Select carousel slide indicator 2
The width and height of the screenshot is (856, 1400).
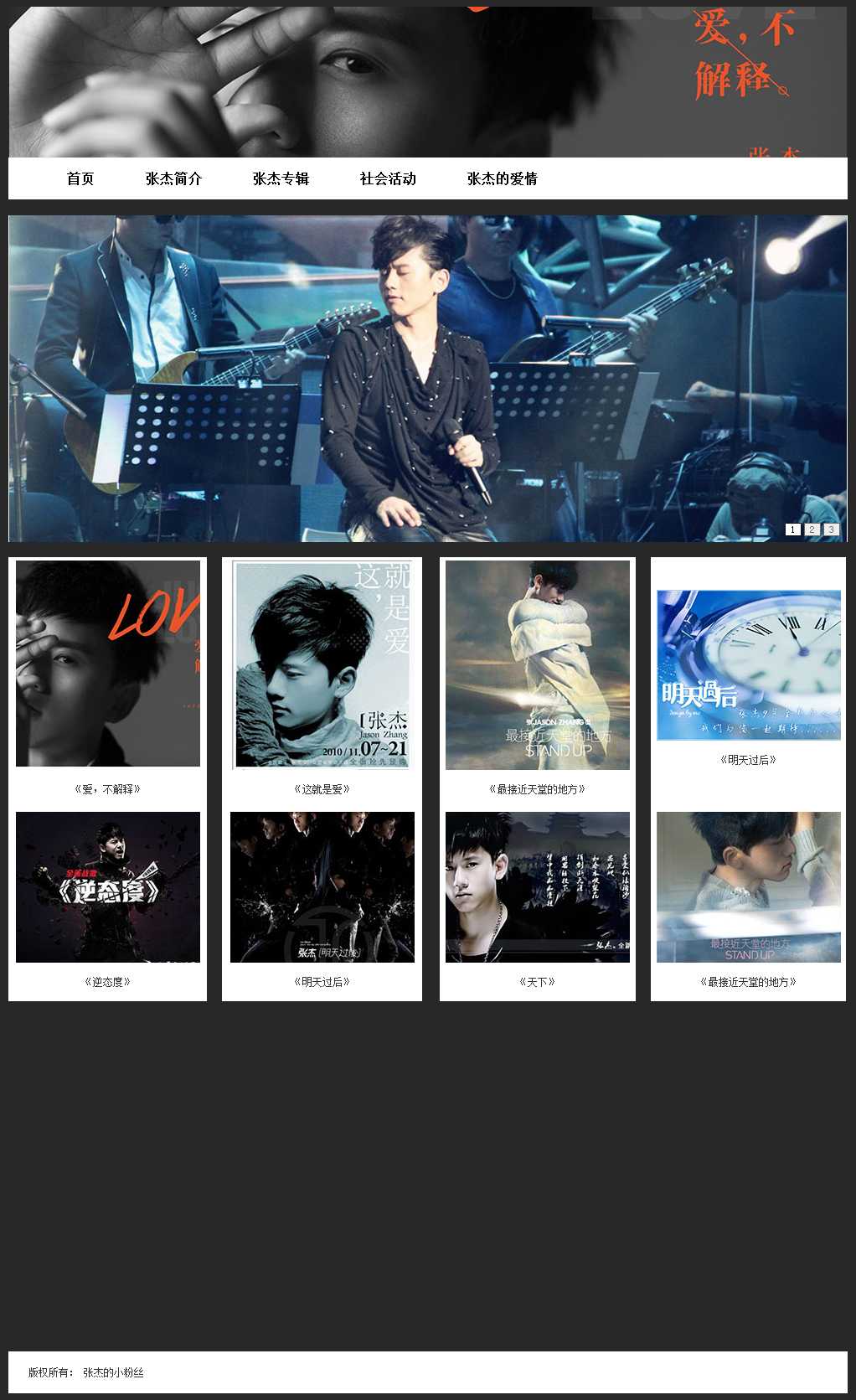[812, 530]
